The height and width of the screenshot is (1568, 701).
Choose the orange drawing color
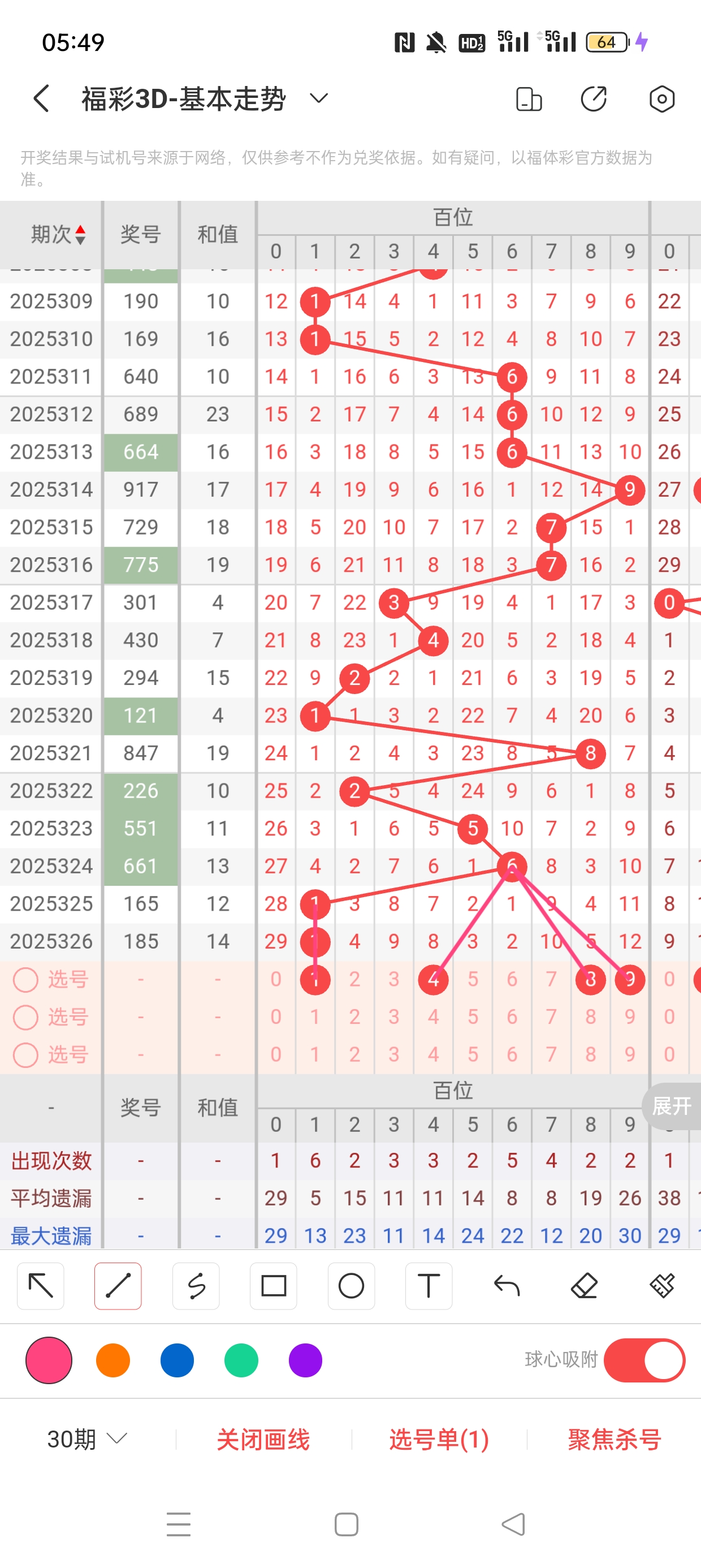coord(113,1360)
